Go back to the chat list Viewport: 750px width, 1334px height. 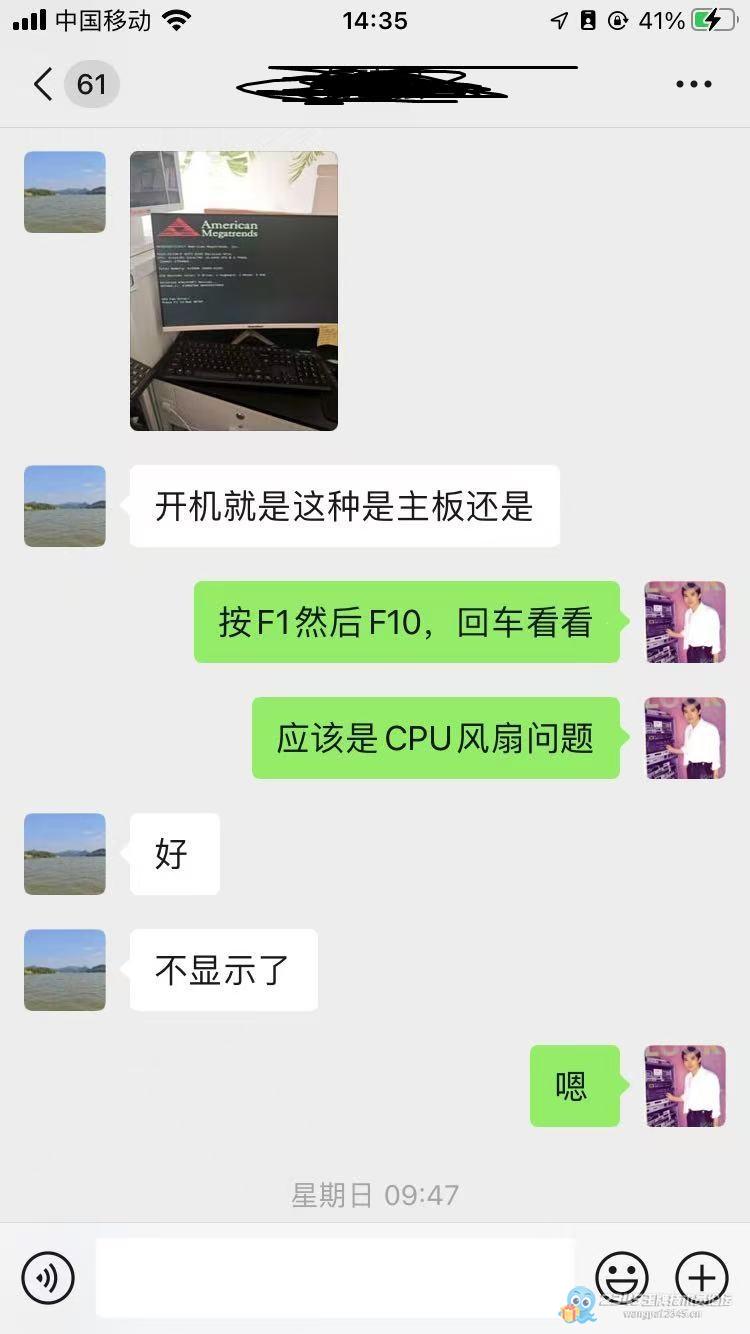[44, 84]
